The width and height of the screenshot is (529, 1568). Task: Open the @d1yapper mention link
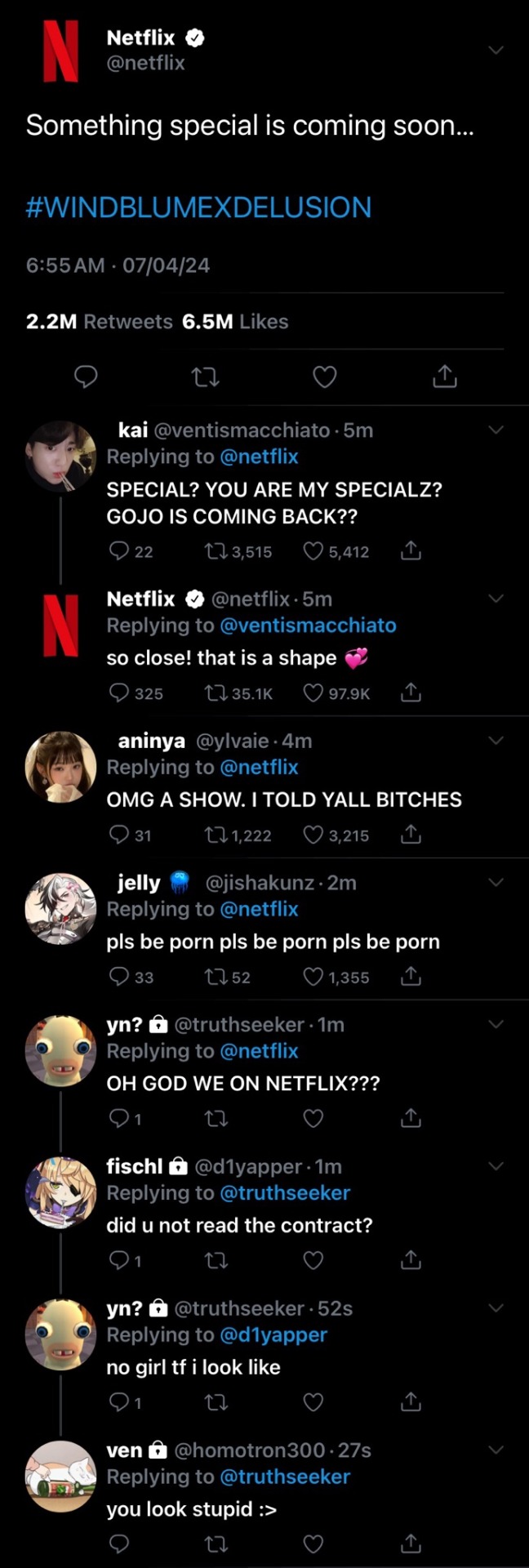[273, 1334]
